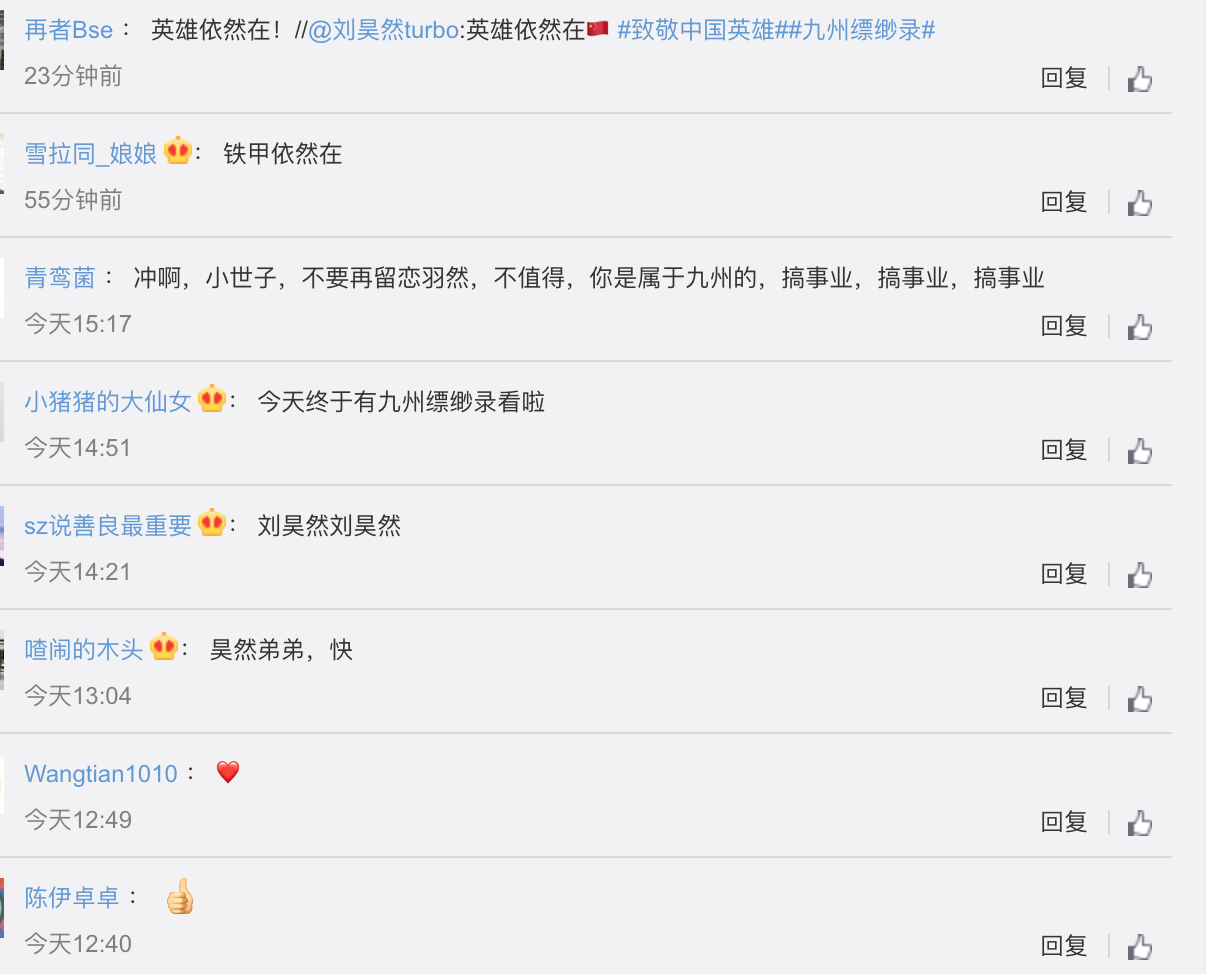Open 青鸾菌's profile
This screenshot has width=1206, height=974.
click(x=60, y=277)
